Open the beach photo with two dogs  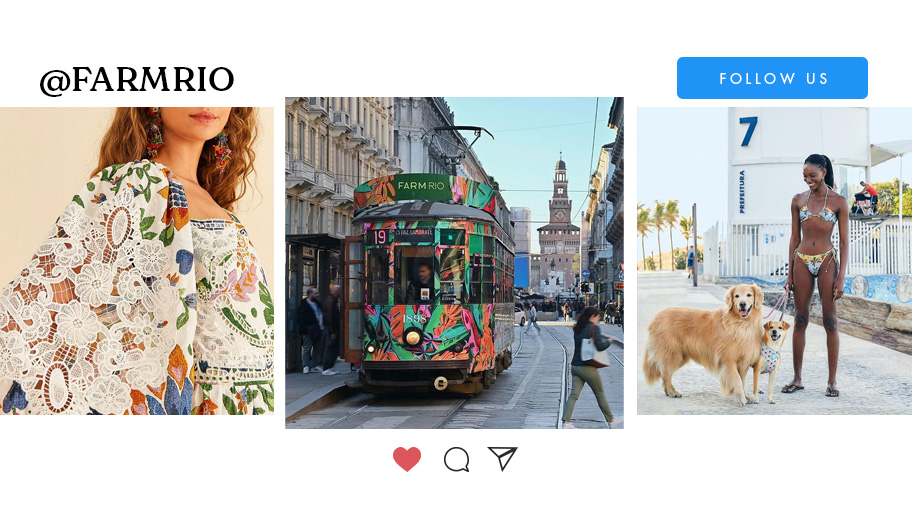774,260
